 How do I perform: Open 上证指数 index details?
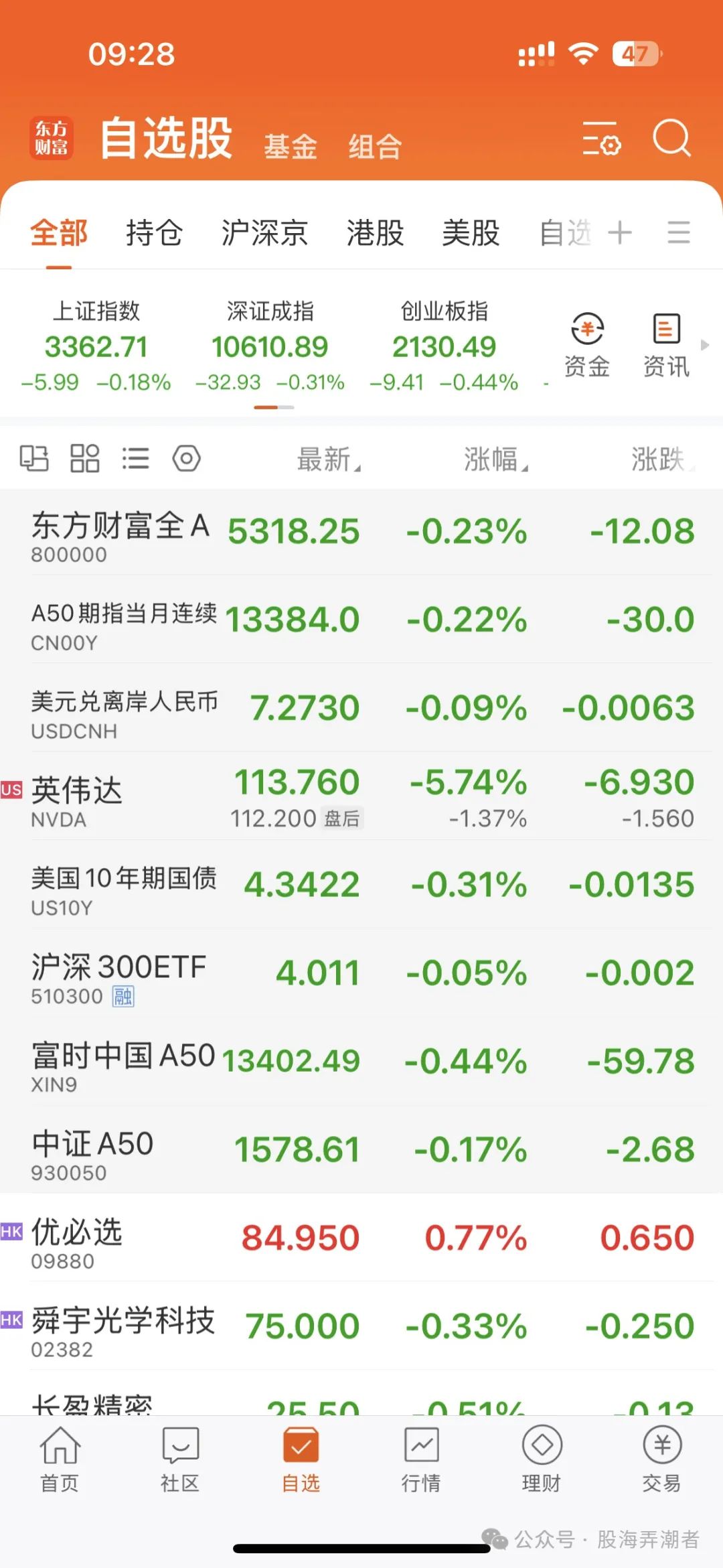coord(96,346)
